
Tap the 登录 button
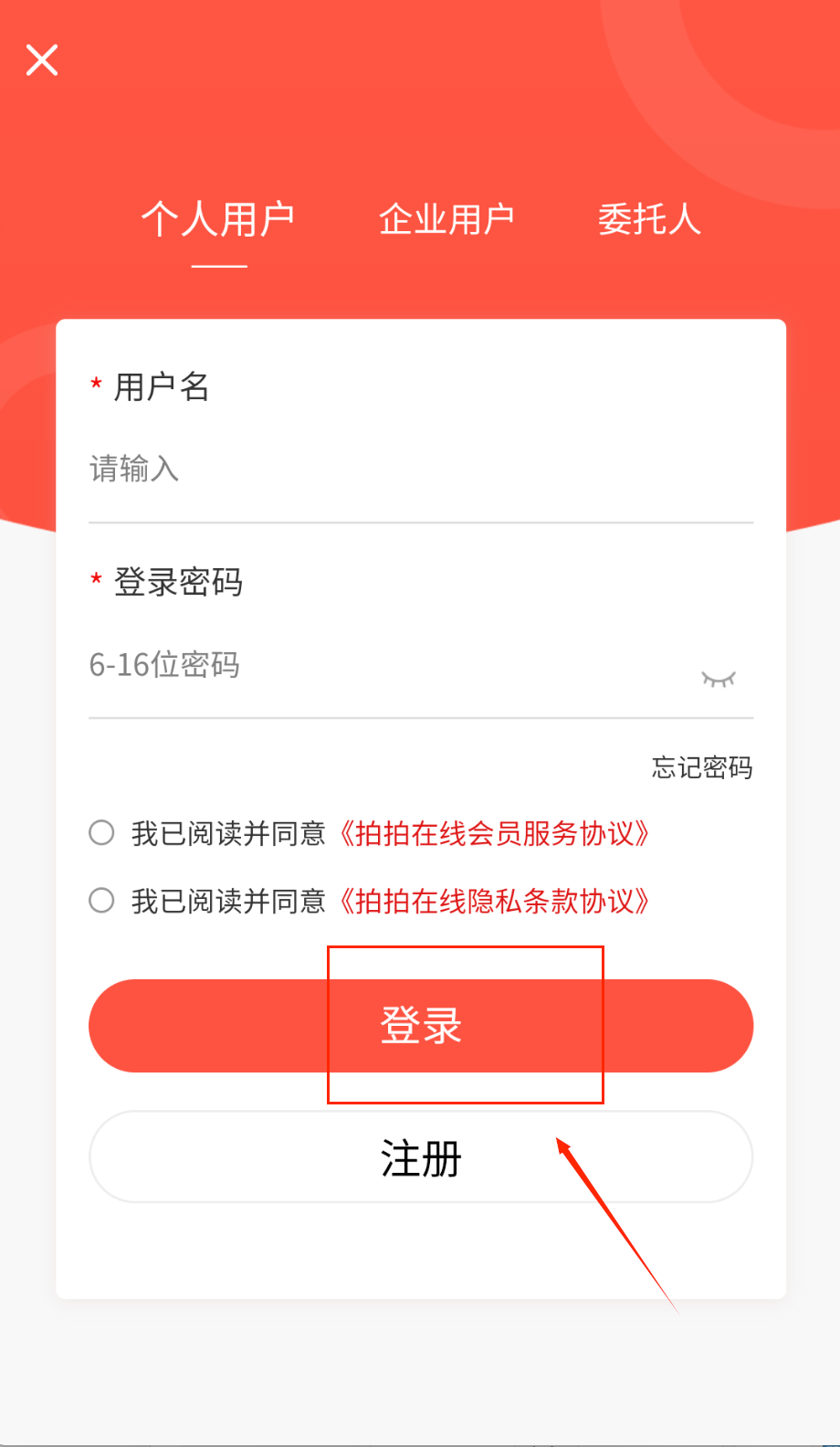pyautogui.click(x=421, y=1026)
